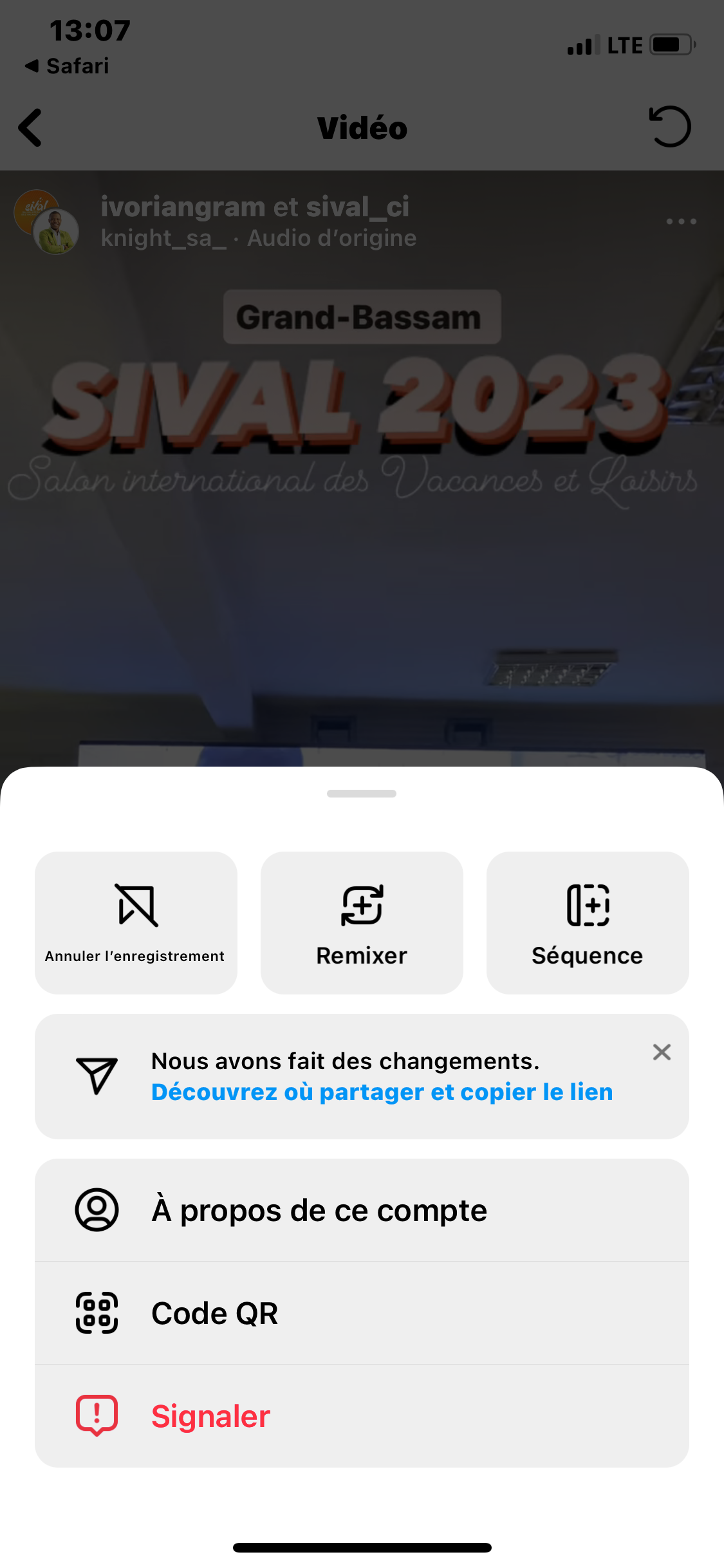
Task: Show the Code QR option
Action: point(362,1313)
